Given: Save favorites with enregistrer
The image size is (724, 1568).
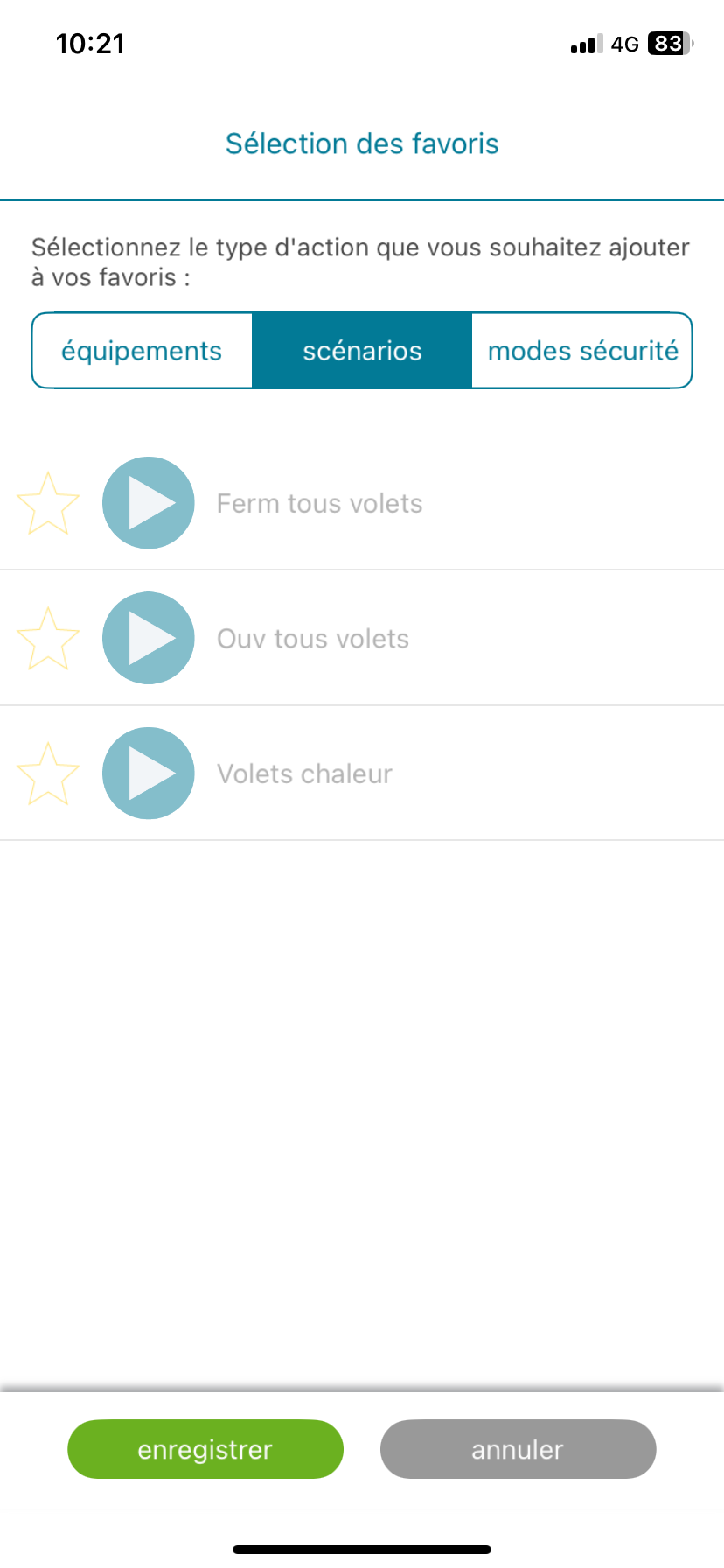Looking at the screenshot, I should pos(205,1450).
